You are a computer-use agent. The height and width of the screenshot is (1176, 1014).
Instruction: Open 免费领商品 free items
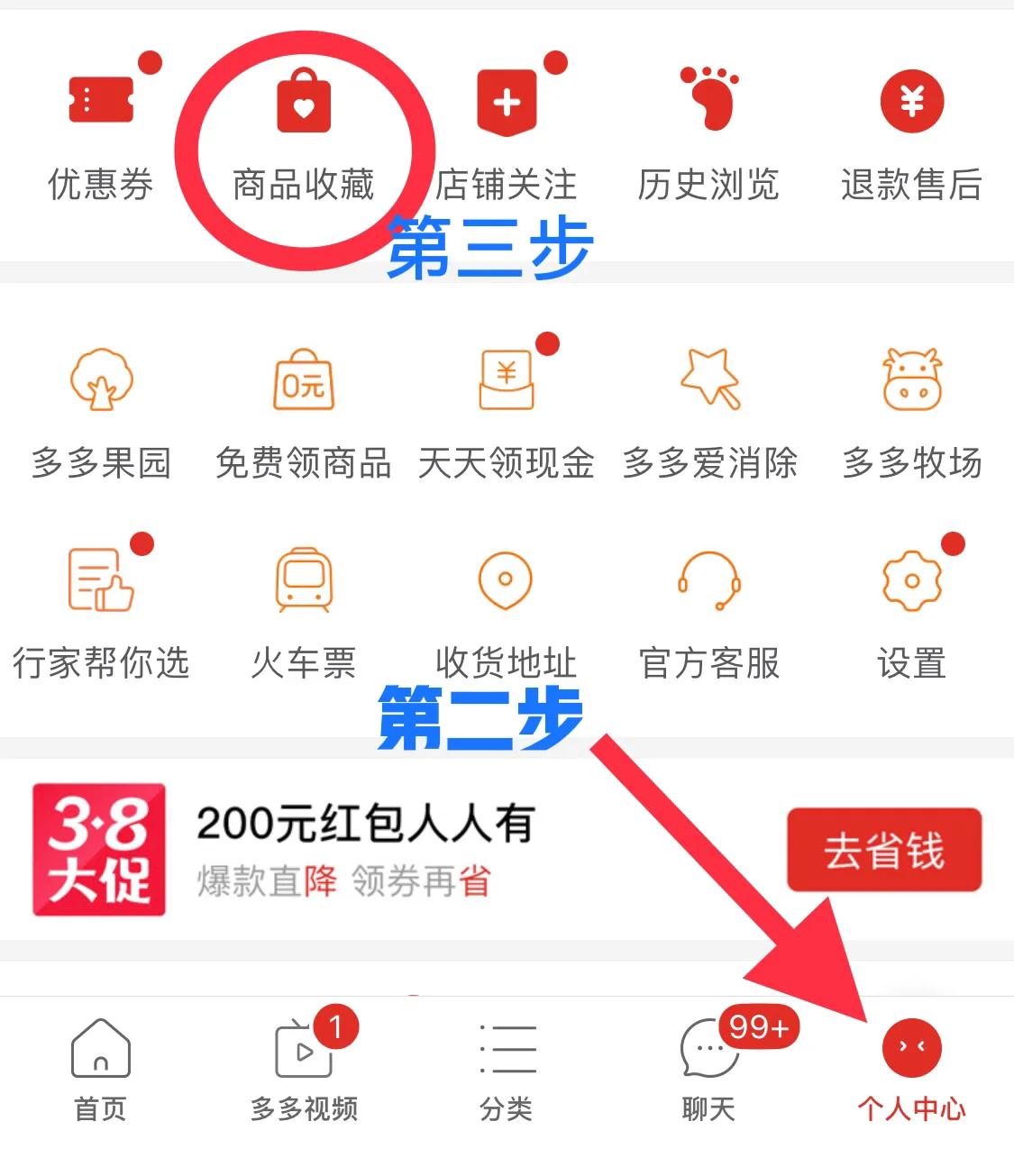click(304, 415)
